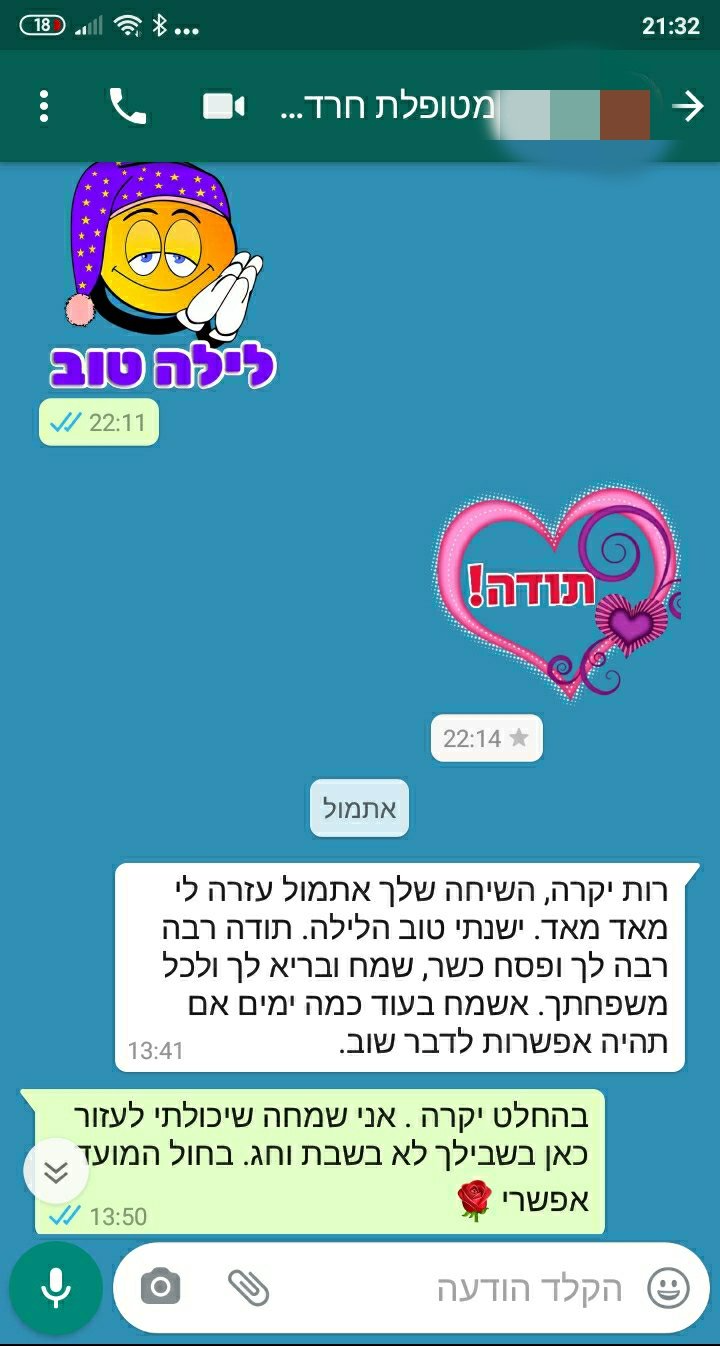Screen dimensions: 720x1346
Task: Start a voice call
Action: point(127,107)
